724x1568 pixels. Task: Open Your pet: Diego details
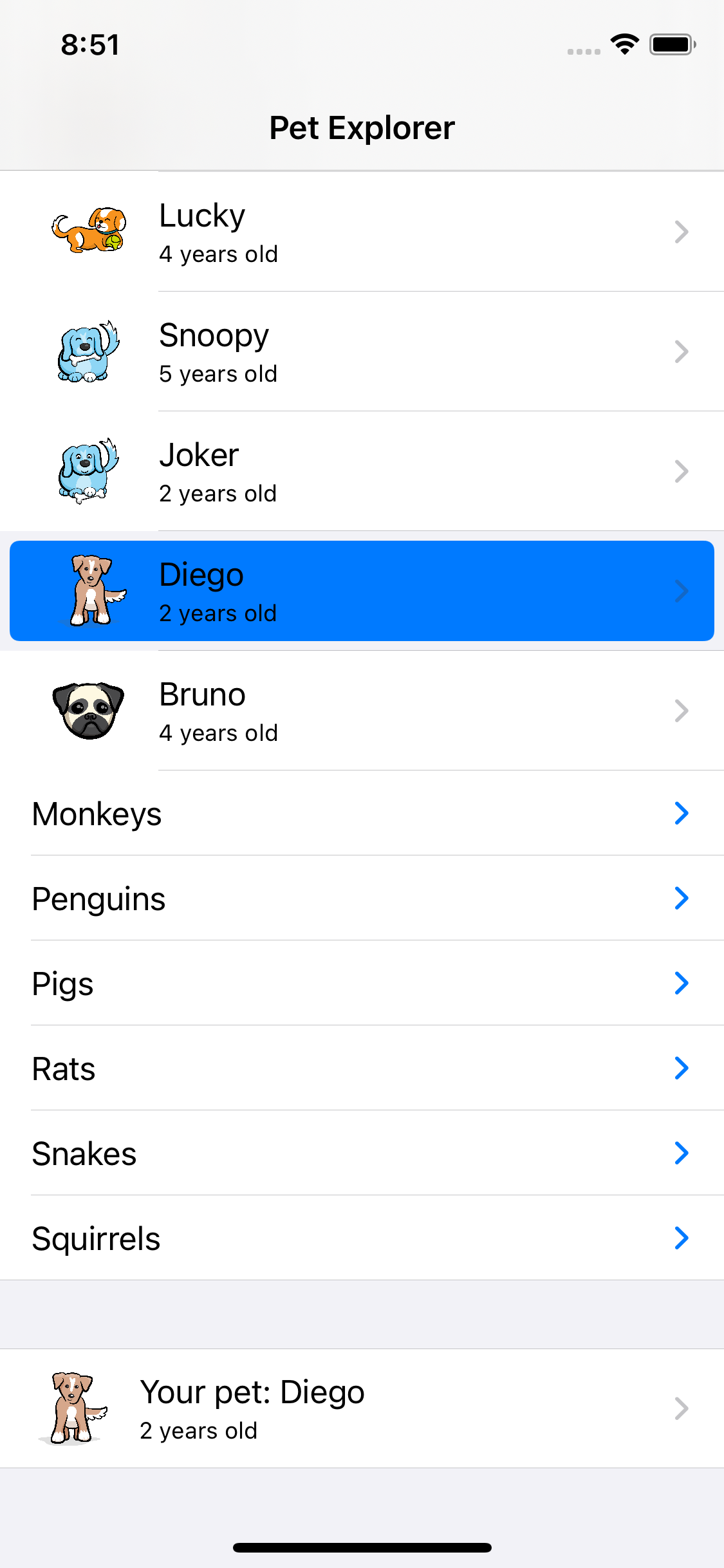click(x=362, y=1409)
